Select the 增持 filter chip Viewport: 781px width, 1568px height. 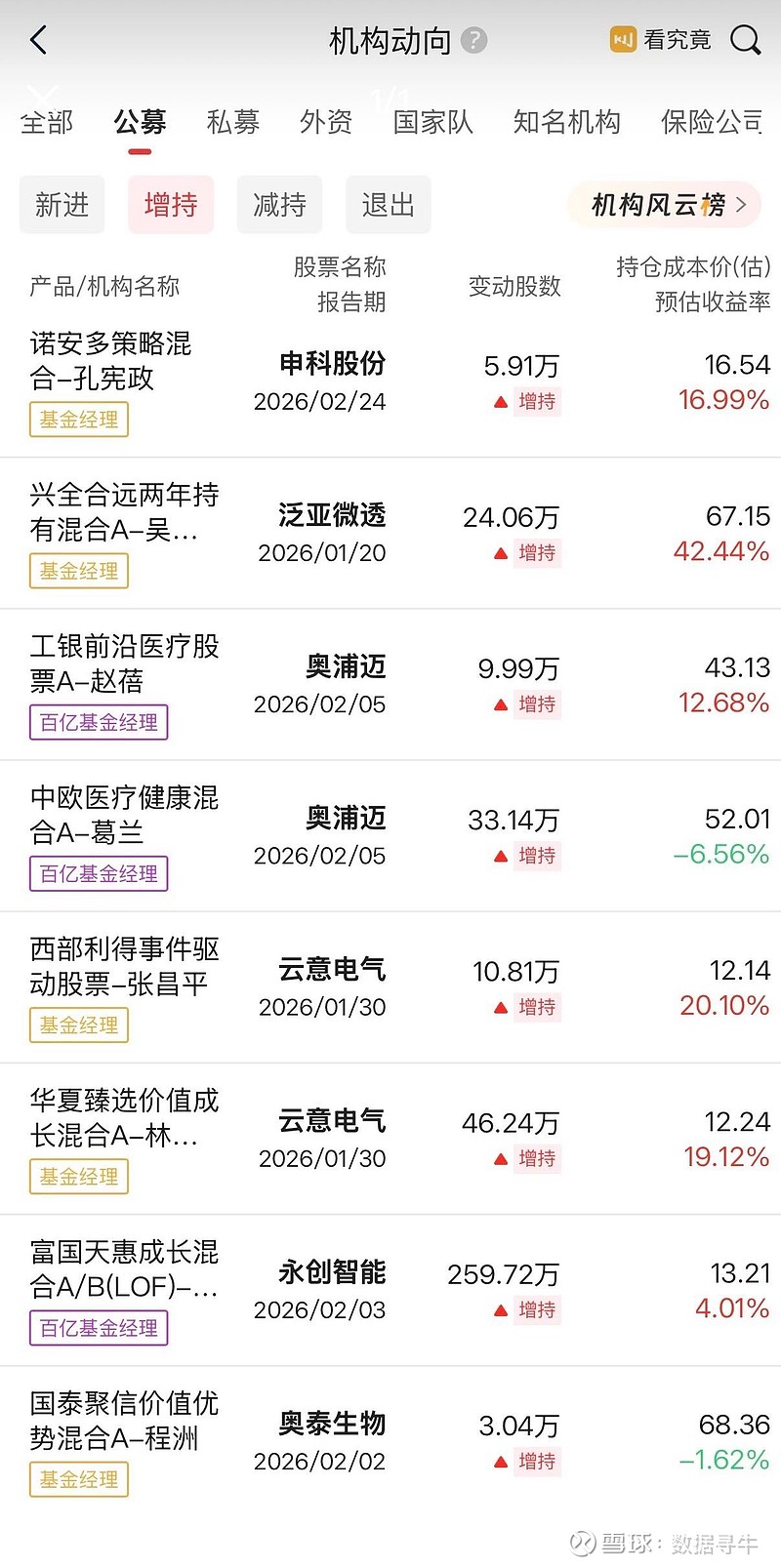tap(171, 205)
